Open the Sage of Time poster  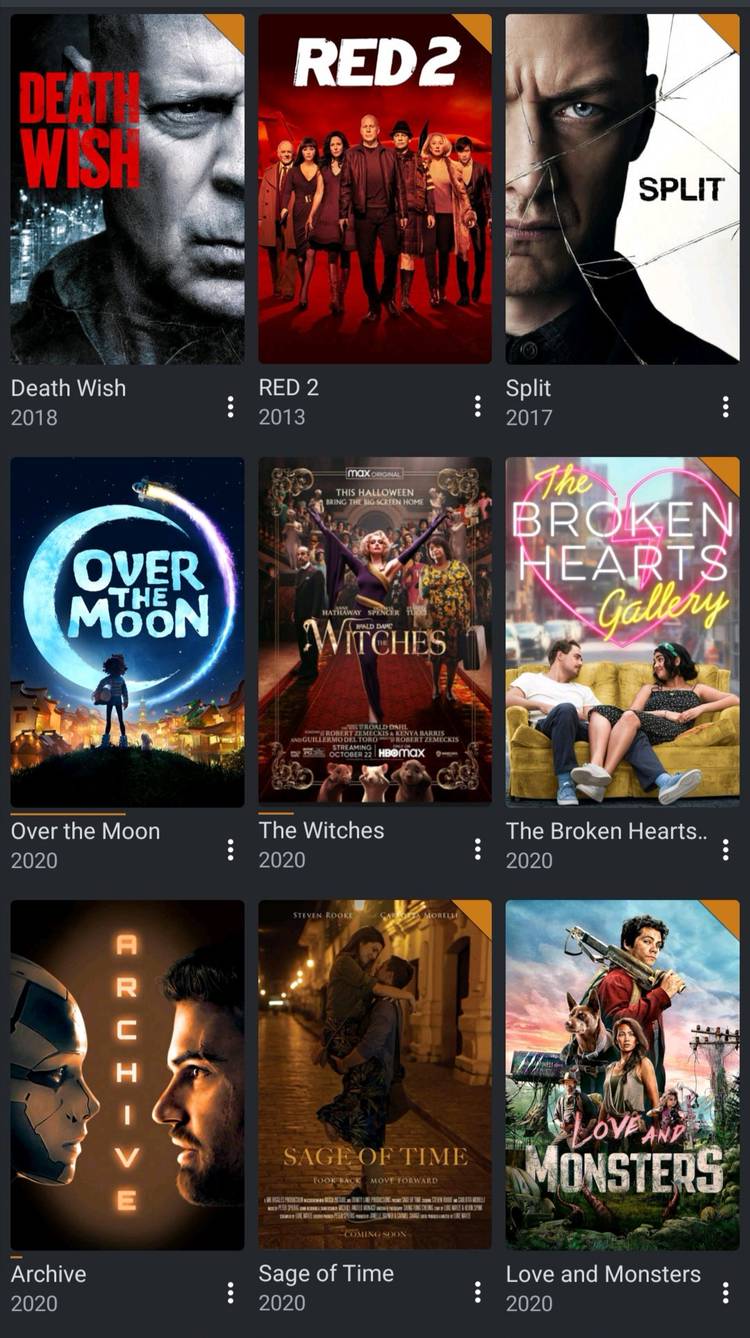375,1074
